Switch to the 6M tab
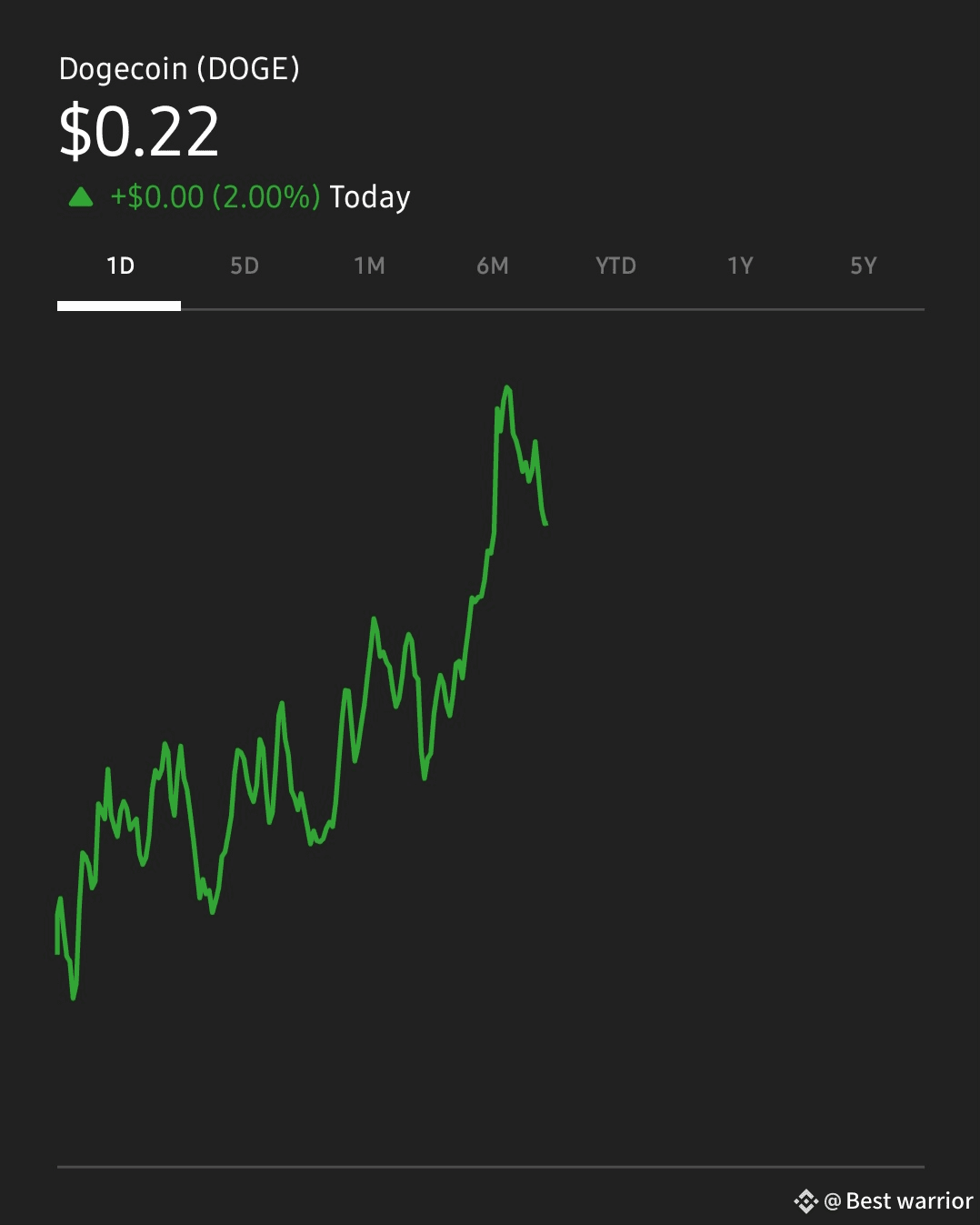Screen dimensions: 980x1225 pos(493,266)
